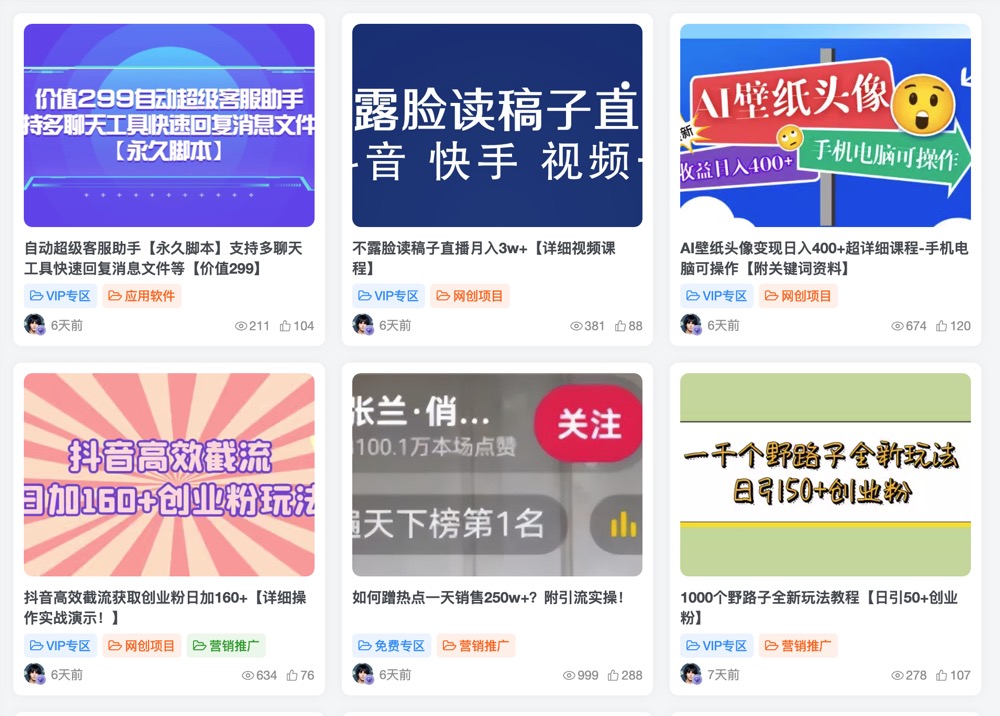Open the AI壁纸头像变现 card image
This screenshot has width=1000, height=716.
pos(825,125)
